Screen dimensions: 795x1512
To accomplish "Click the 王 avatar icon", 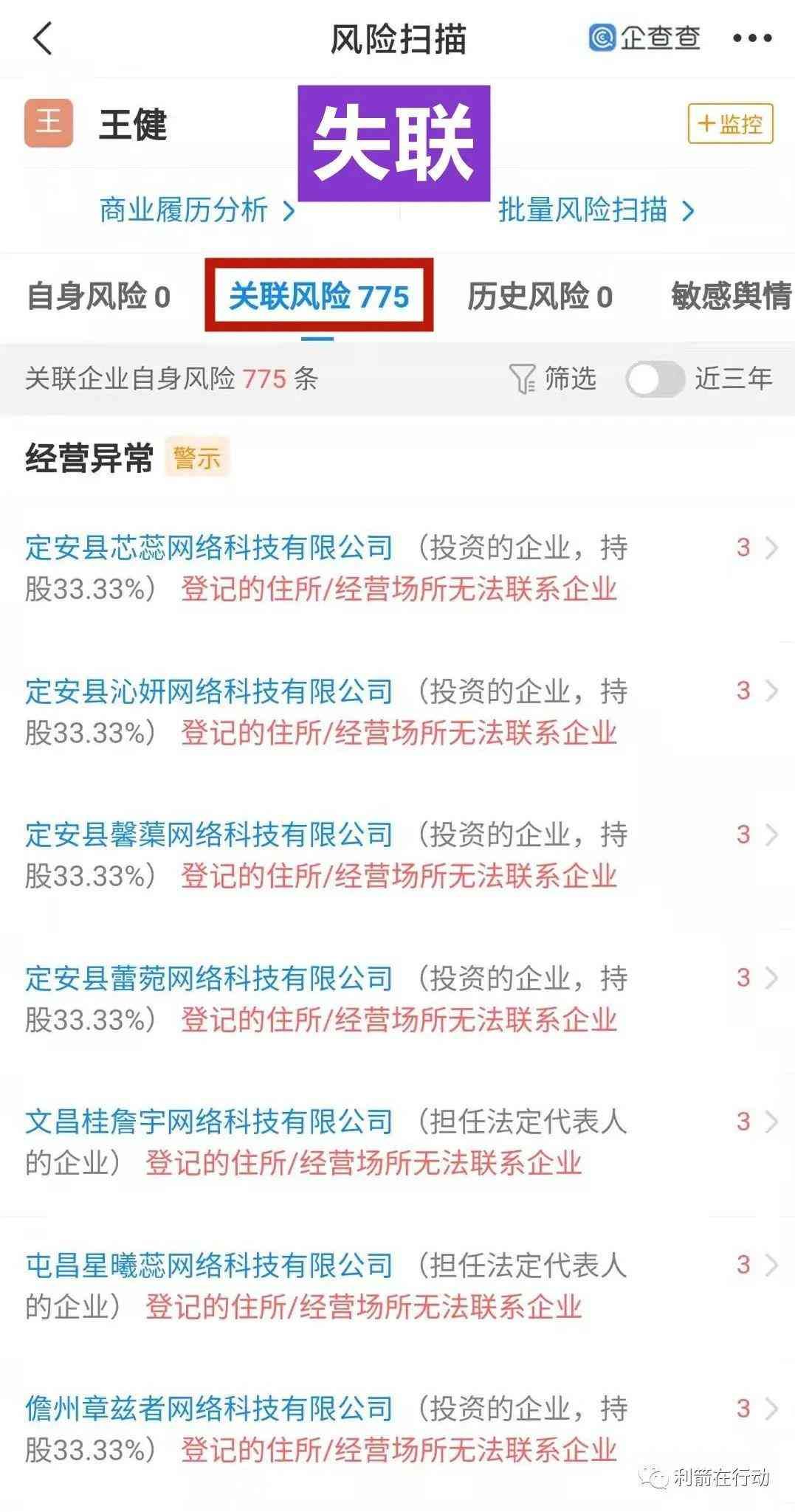I will 47,124.
